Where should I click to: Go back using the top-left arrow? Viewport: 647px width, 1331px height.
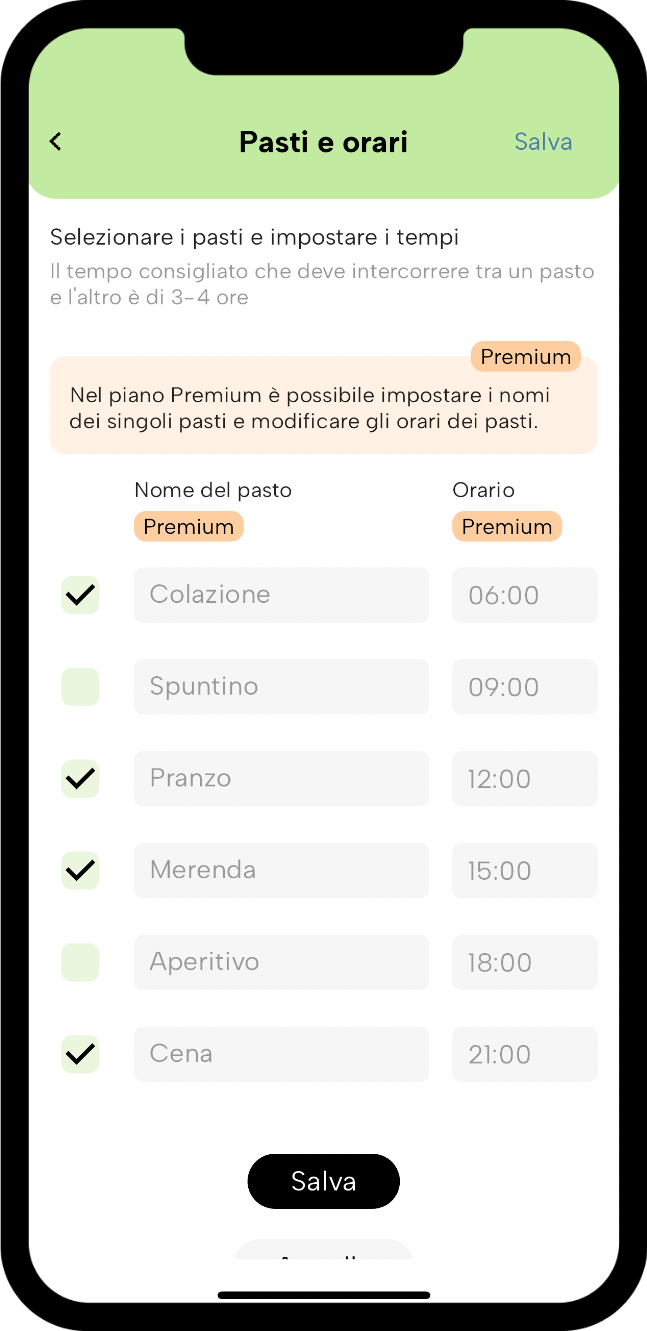tap(55, 142)
